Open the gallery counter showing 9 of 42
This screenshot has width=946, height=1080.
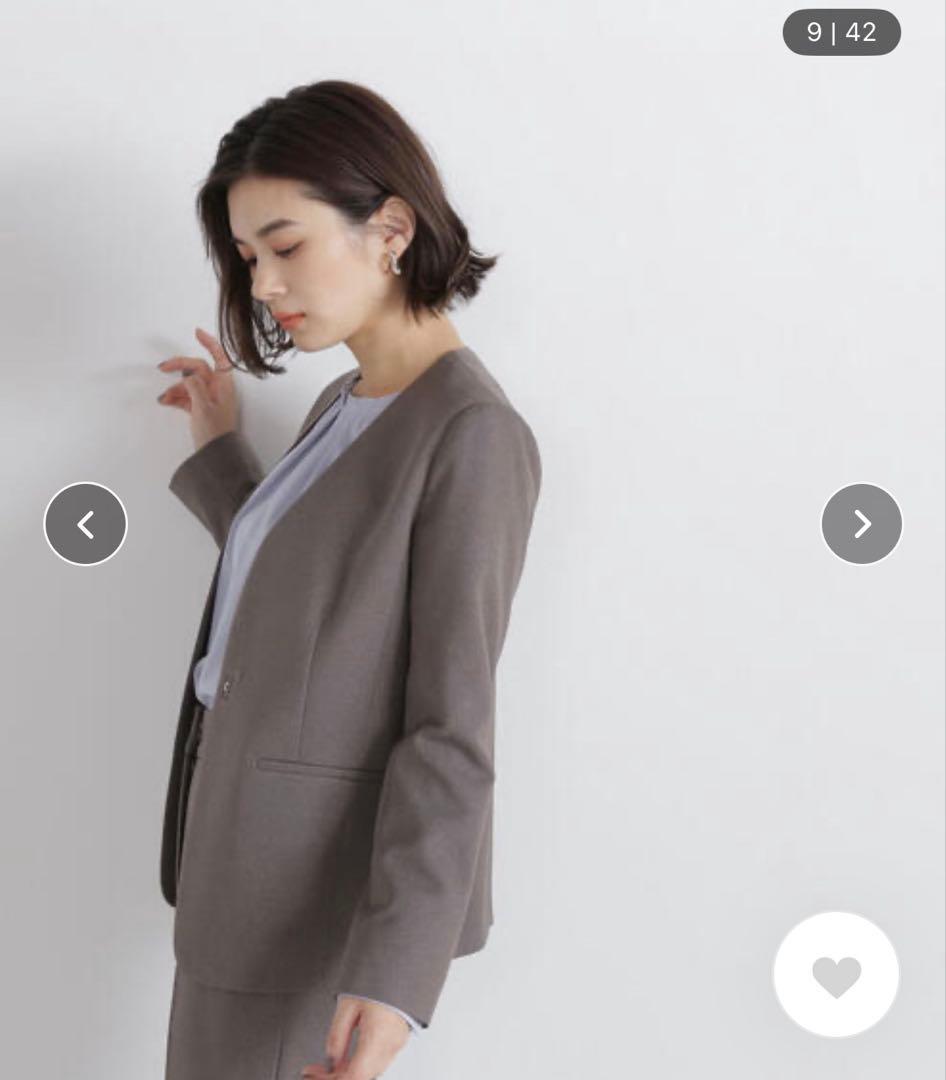(841, 32)
